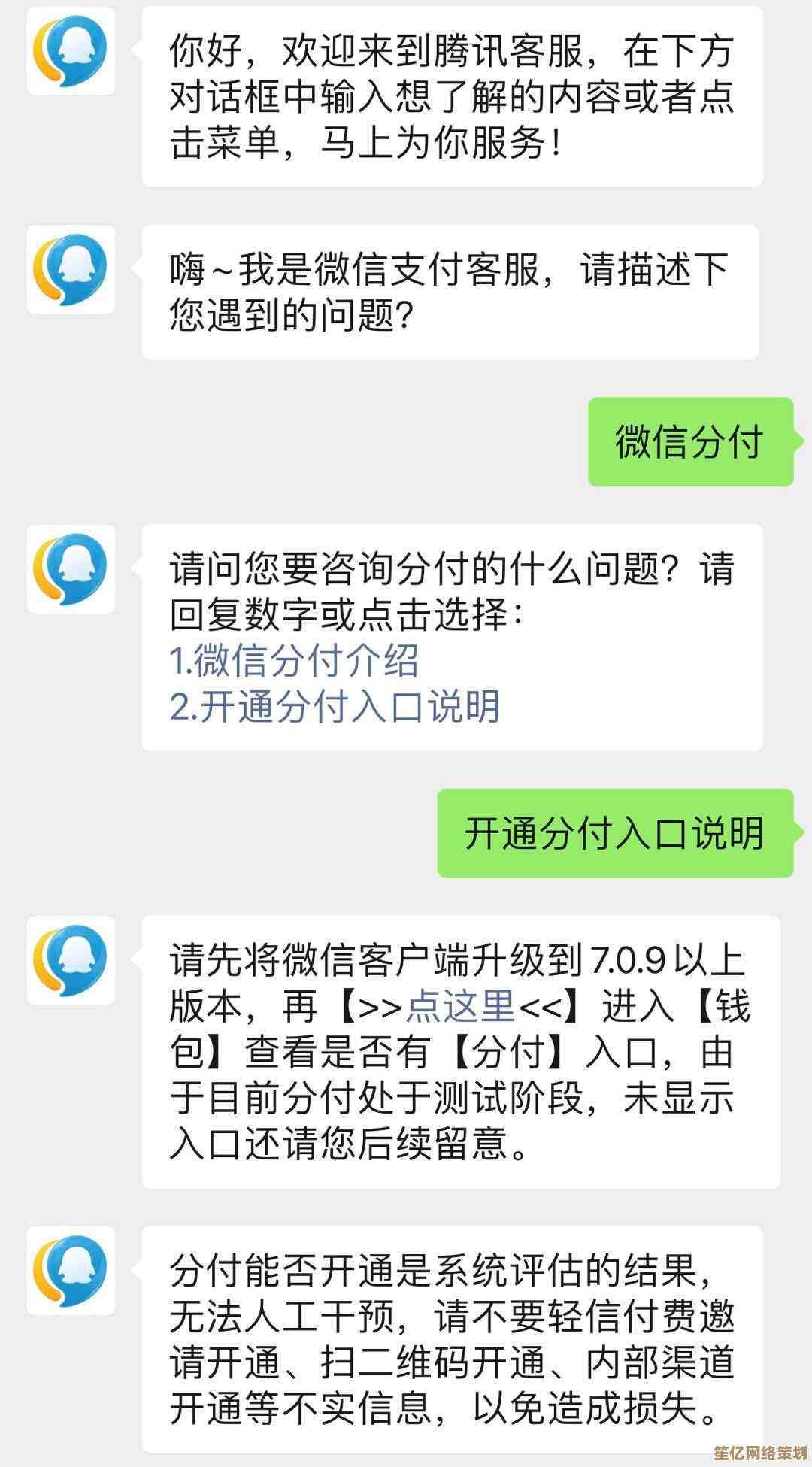812x1467 pixels.
Task: Choose the 2.开通分付入口说明 option link
Action: tap(335, 706)
